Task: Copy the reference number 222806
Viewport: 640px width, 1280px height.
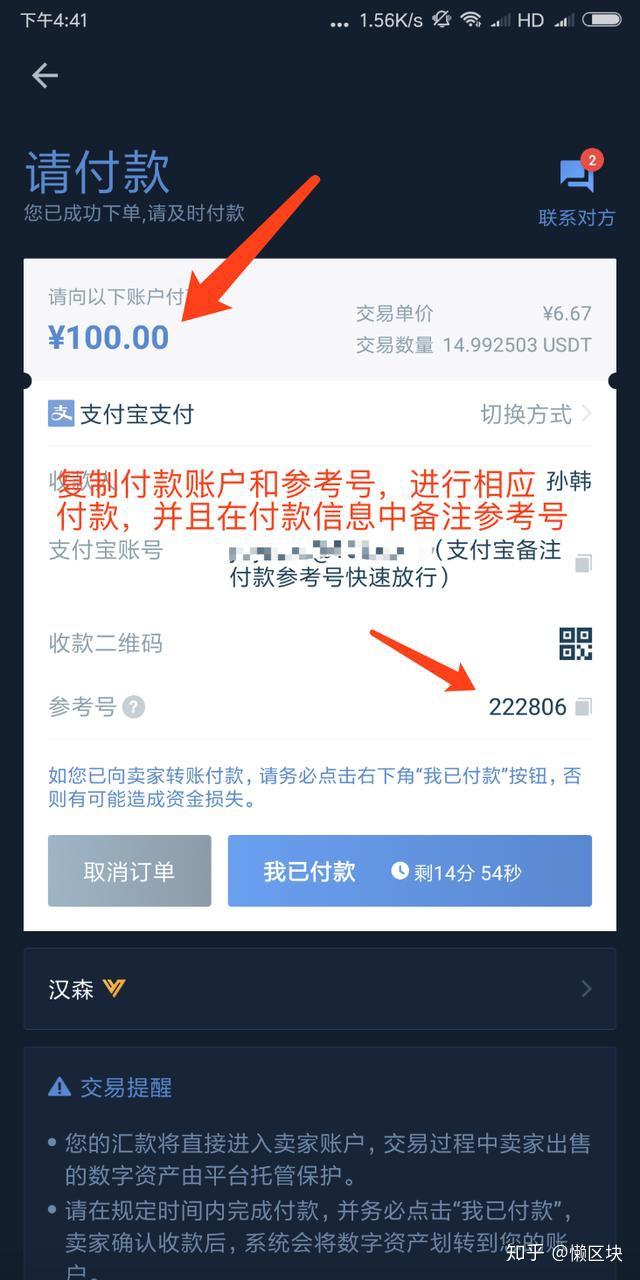Action: click(583, 708)
